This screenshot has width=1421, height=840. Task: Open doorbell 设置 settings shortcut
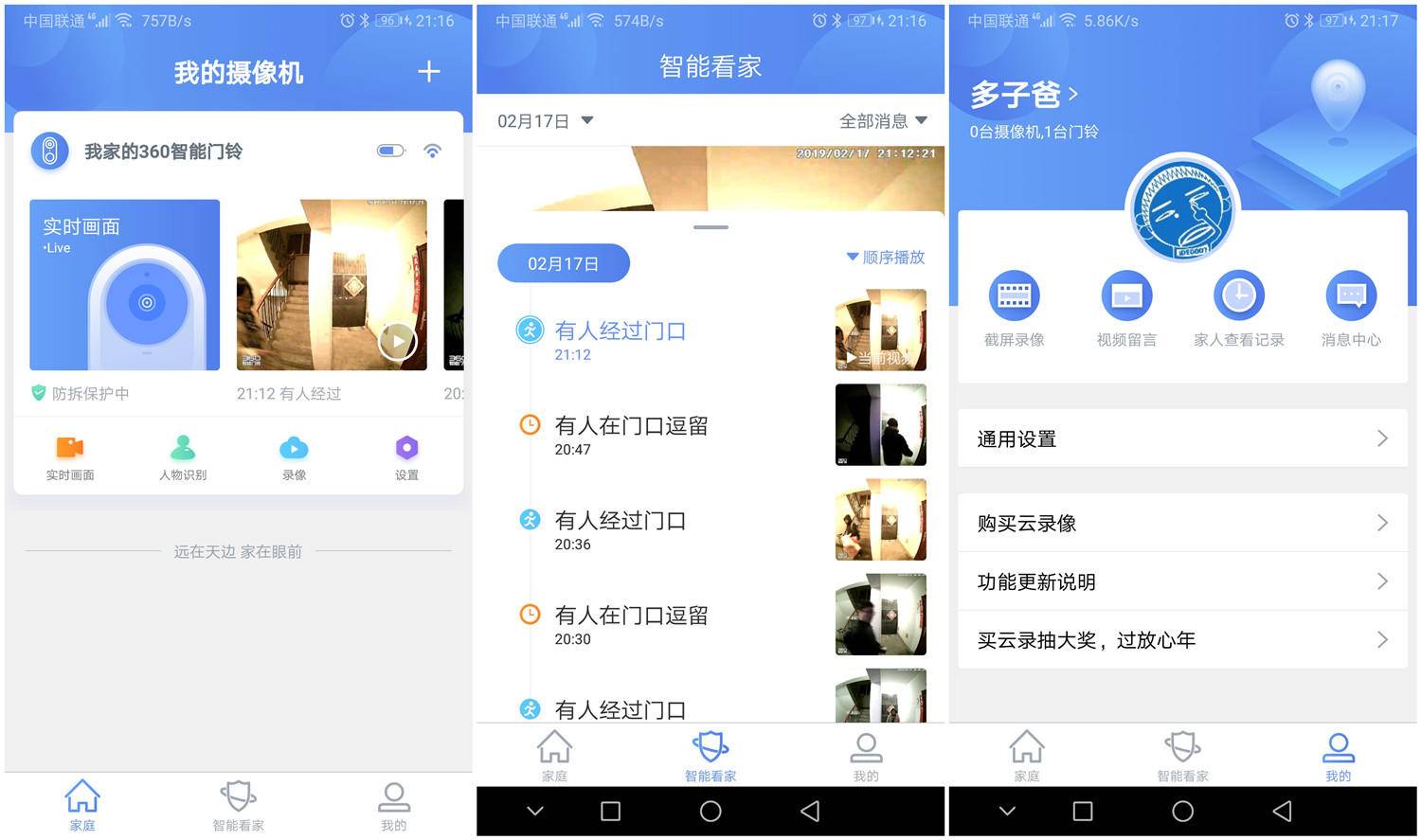(x=406, y=456)
